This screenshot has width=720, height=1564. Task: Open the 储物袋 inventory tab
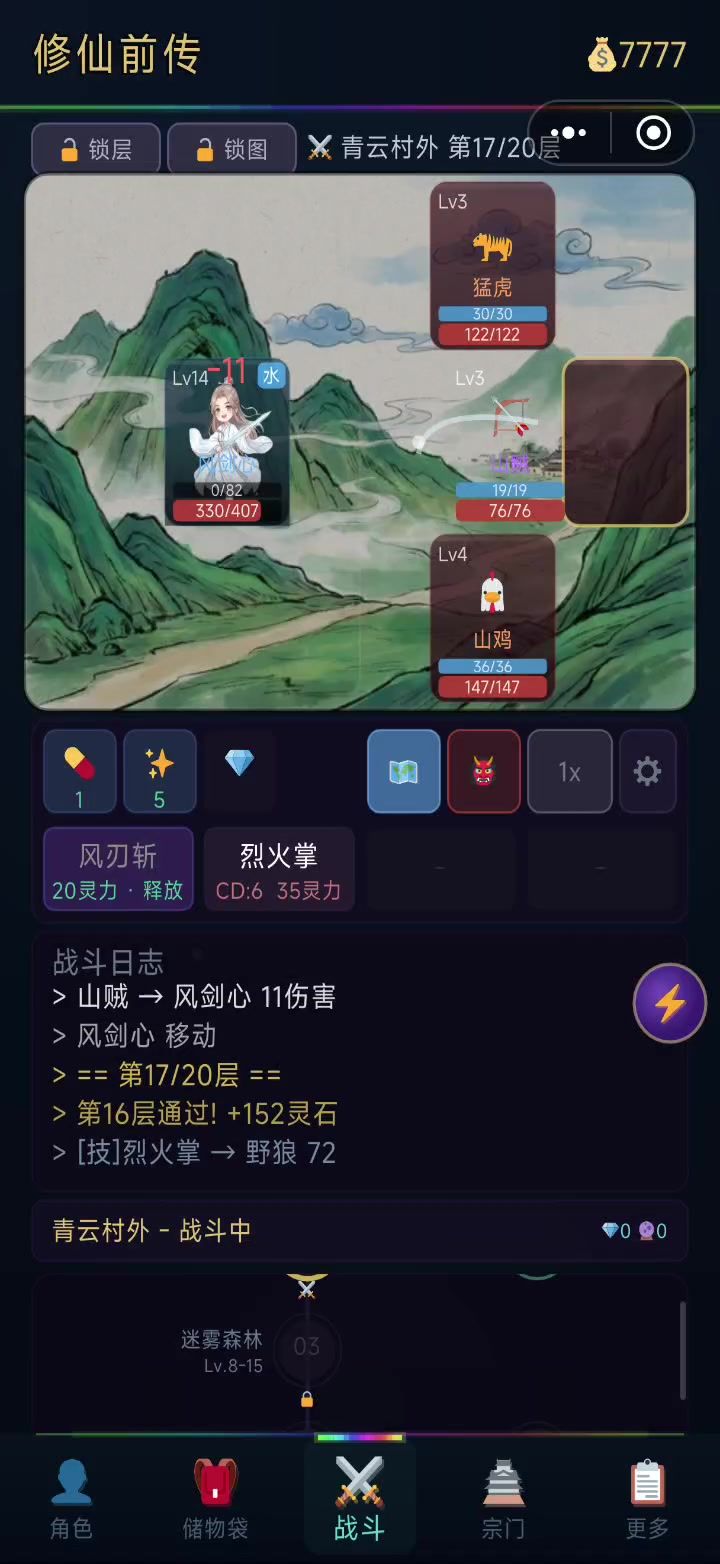point(215,1498)
